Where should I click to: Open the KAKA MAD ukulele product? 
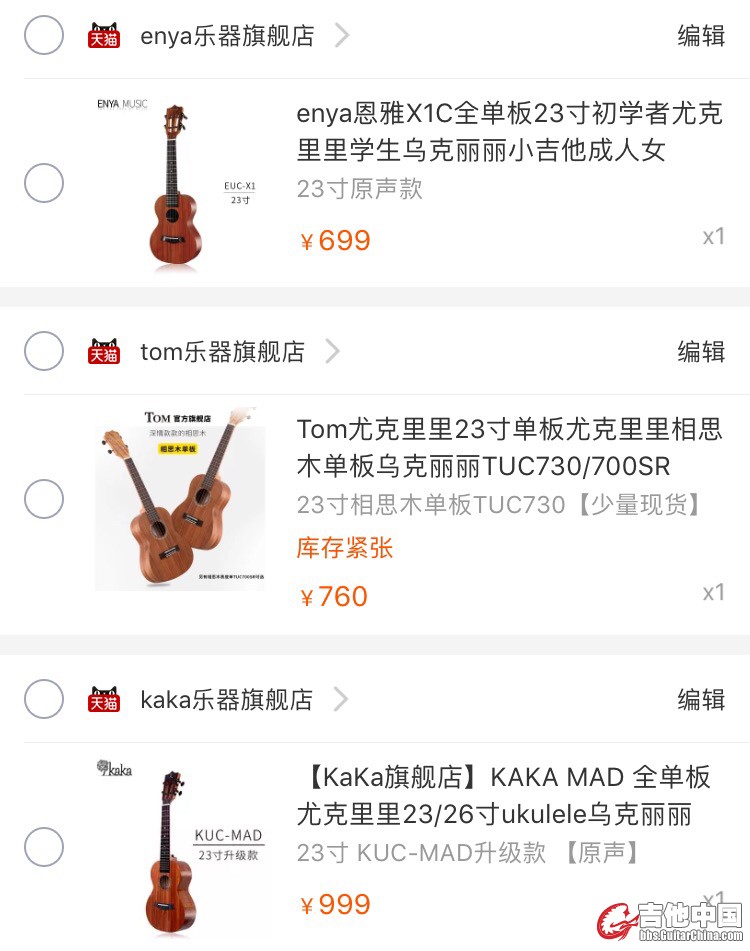pos(503,796)
